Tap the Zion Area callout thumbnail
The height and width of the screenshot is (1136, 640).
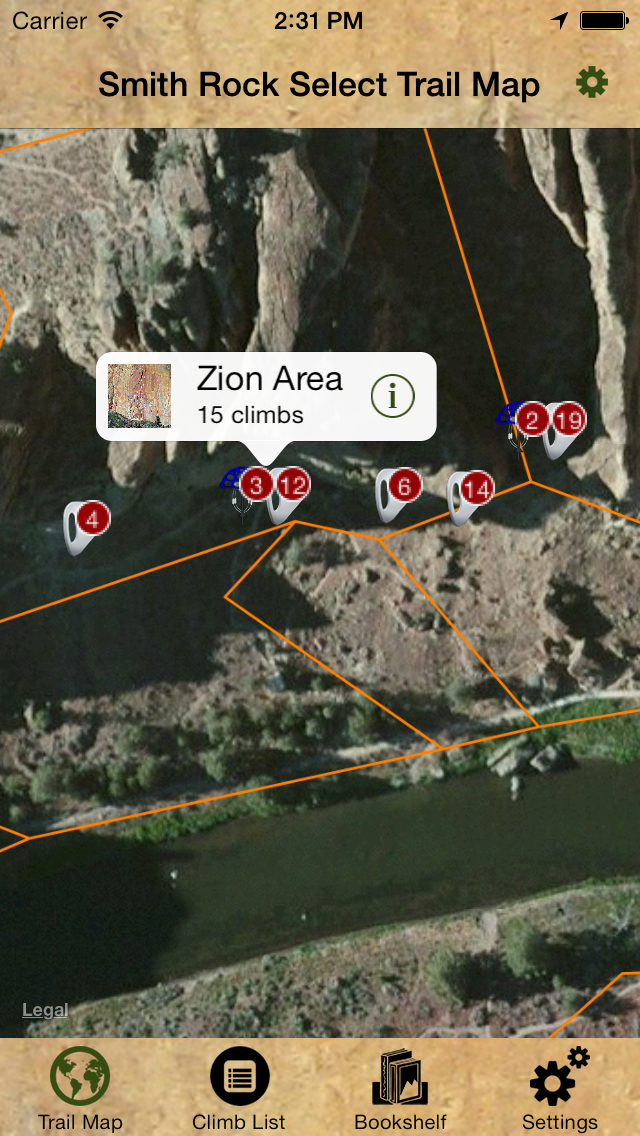[x=139, y=396]
